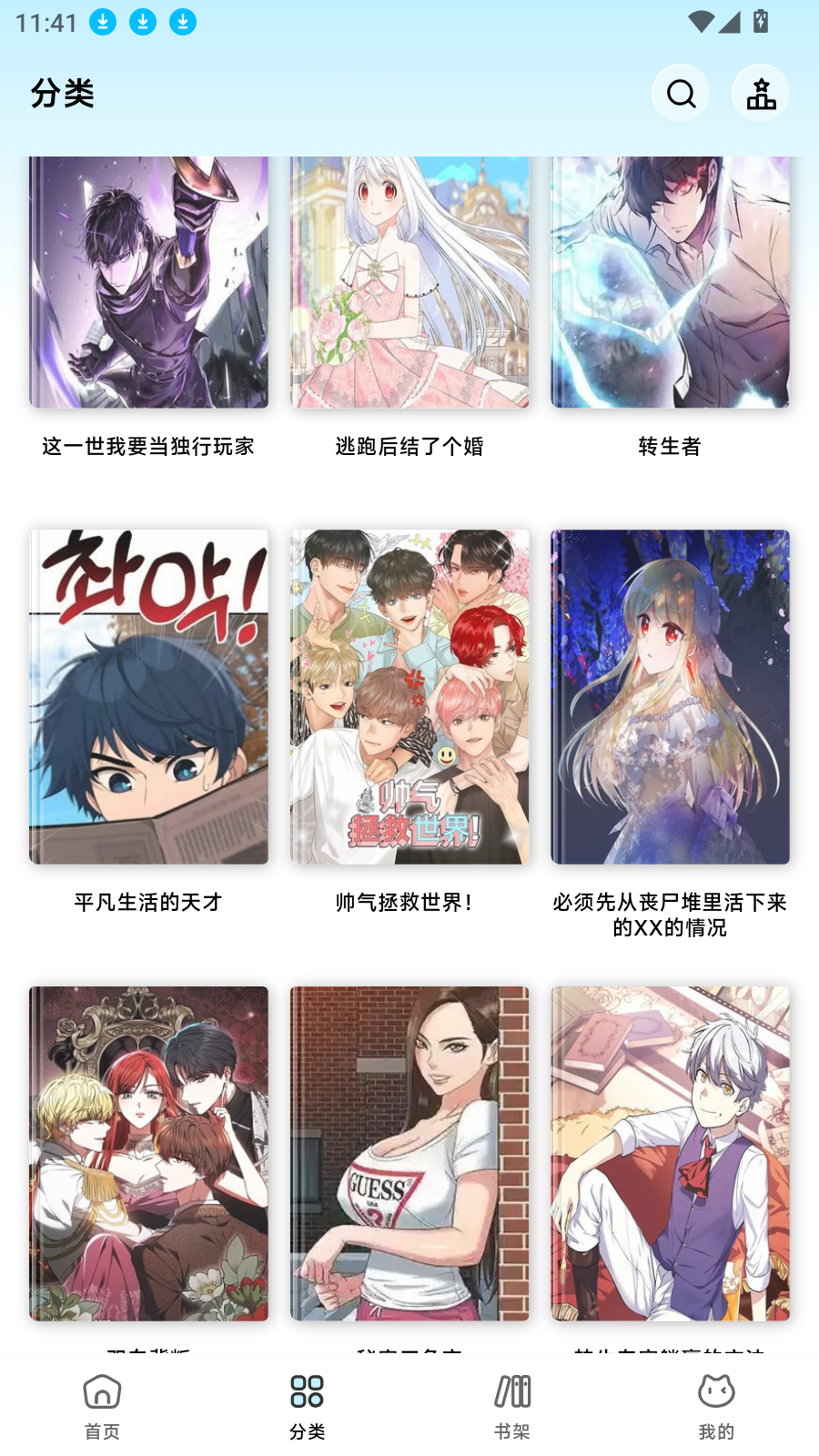The height and width of the screenshot is (1456, 819).
Task: Tap the cover of 逃跑后结了个婚
Action: (409, 282)
